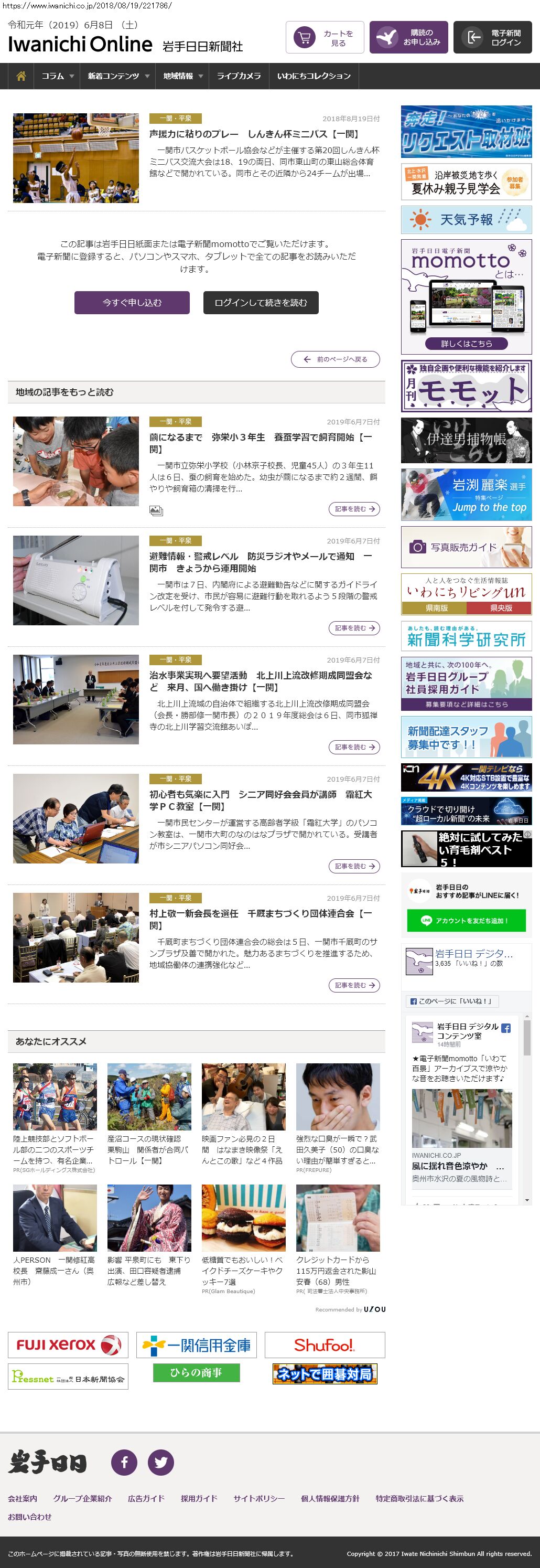This screenshot has width=540, height=1568.
Task: Open the 初心者も気楽に入門 article photo
Action: [x=76, y=818]
